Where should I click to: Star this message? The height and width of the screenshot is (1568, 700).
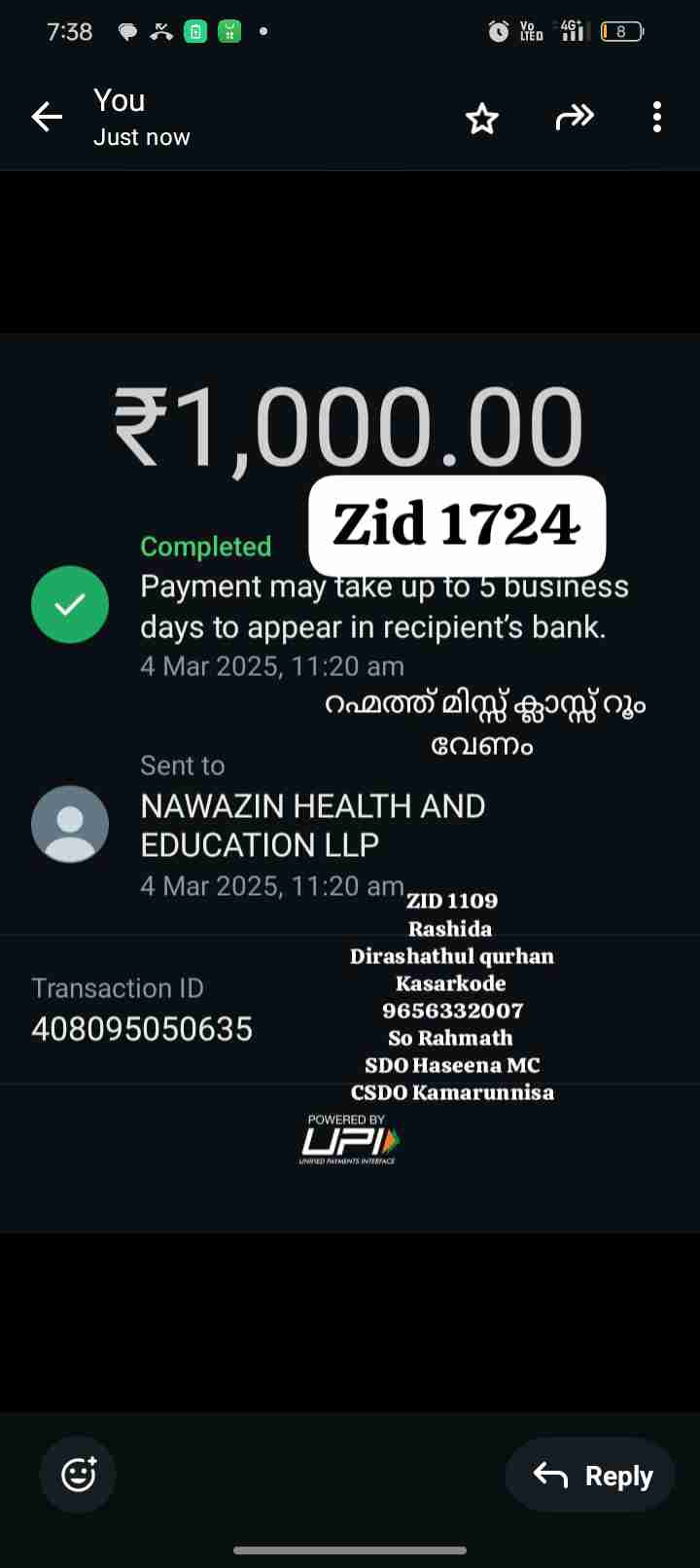(481, 119)
